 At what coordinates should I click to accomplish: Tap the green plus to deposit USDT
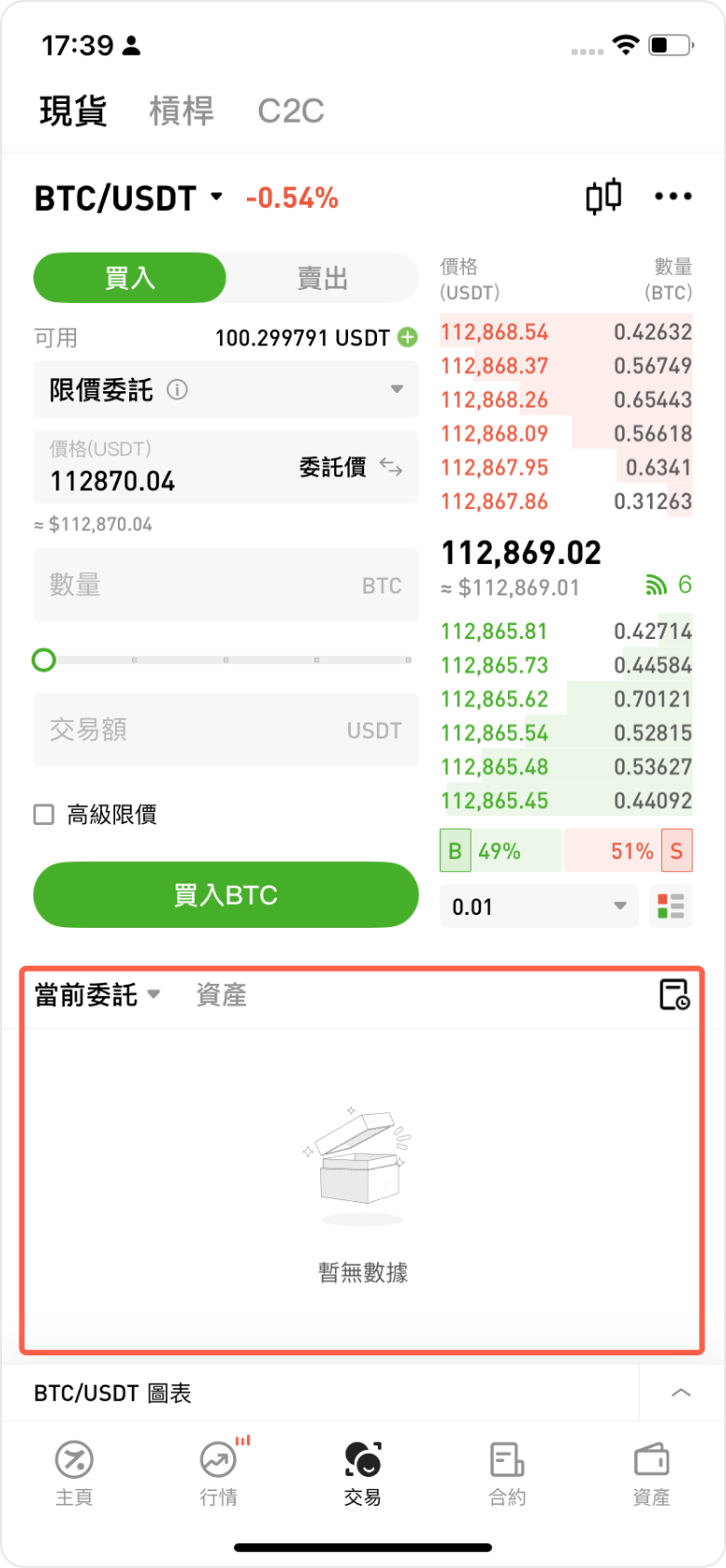click(408, 337)
